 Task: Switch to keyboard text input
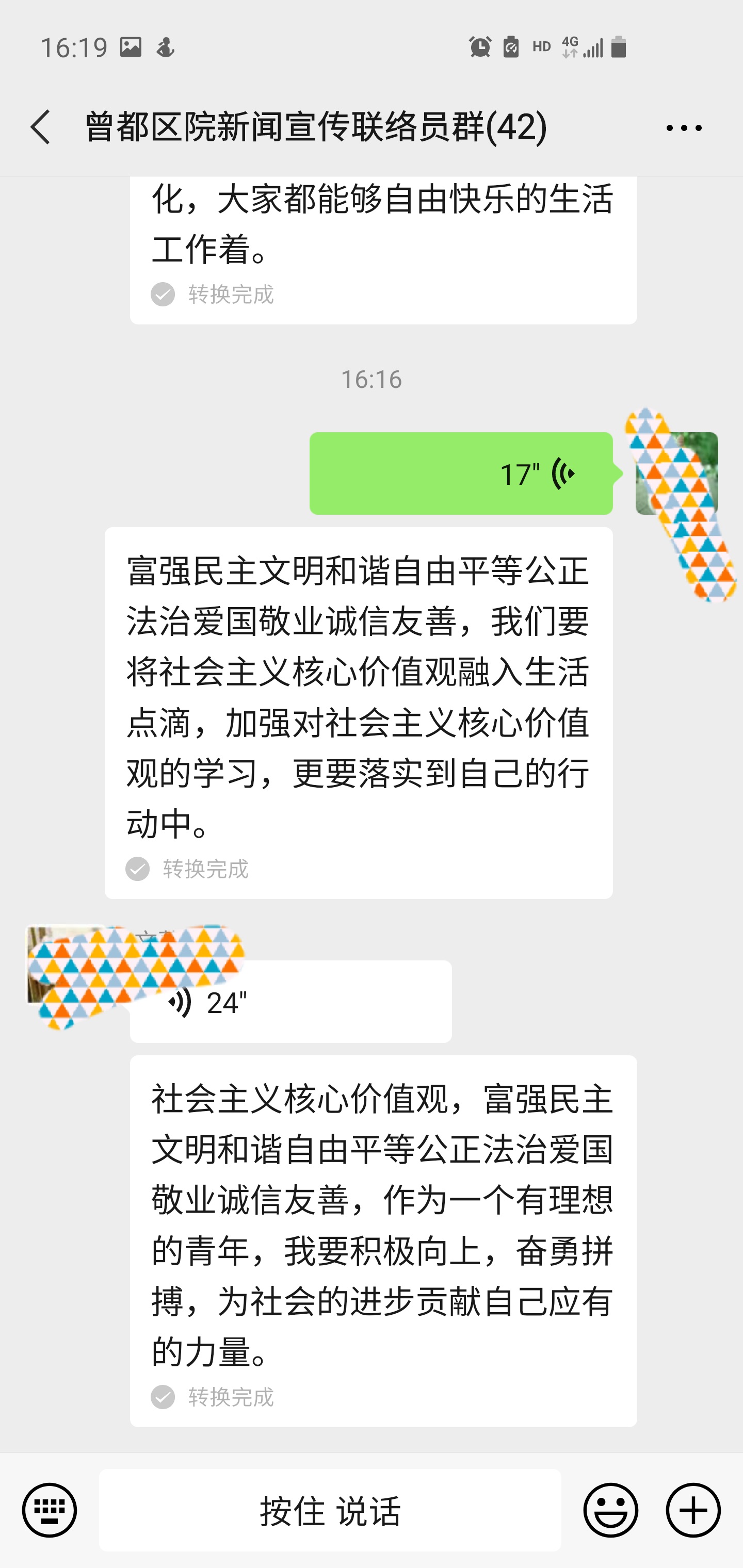[50, 1510]
